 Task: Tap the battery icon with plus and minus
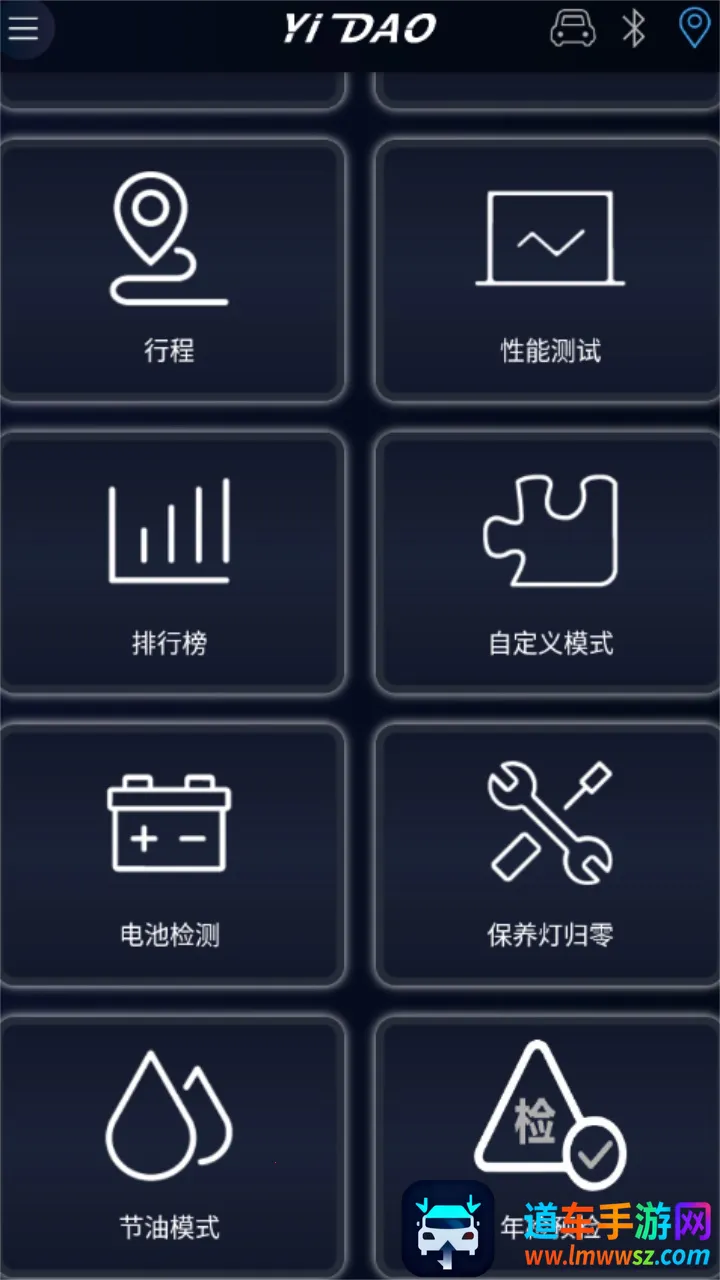click(168, 820)
